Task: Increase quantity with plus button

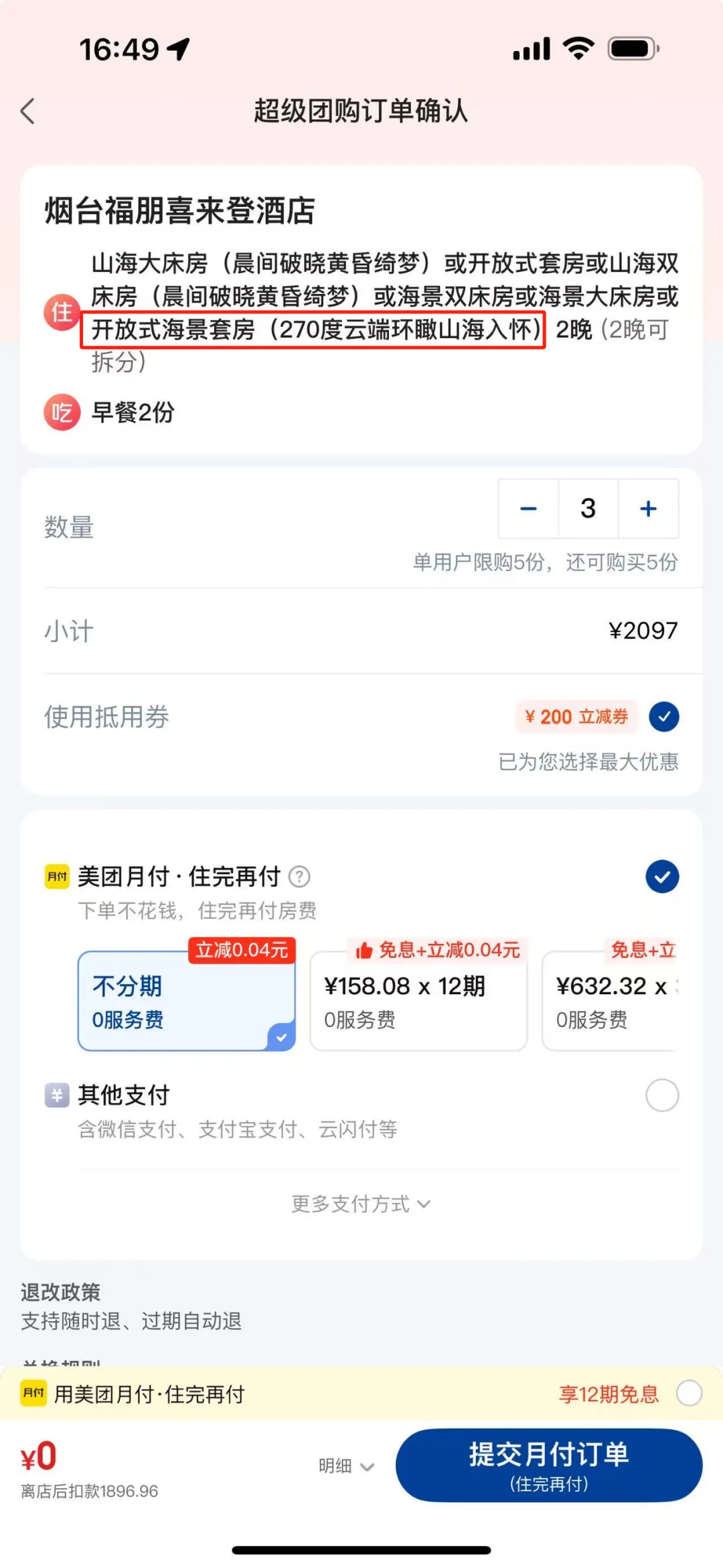Action: click(648, 509)
